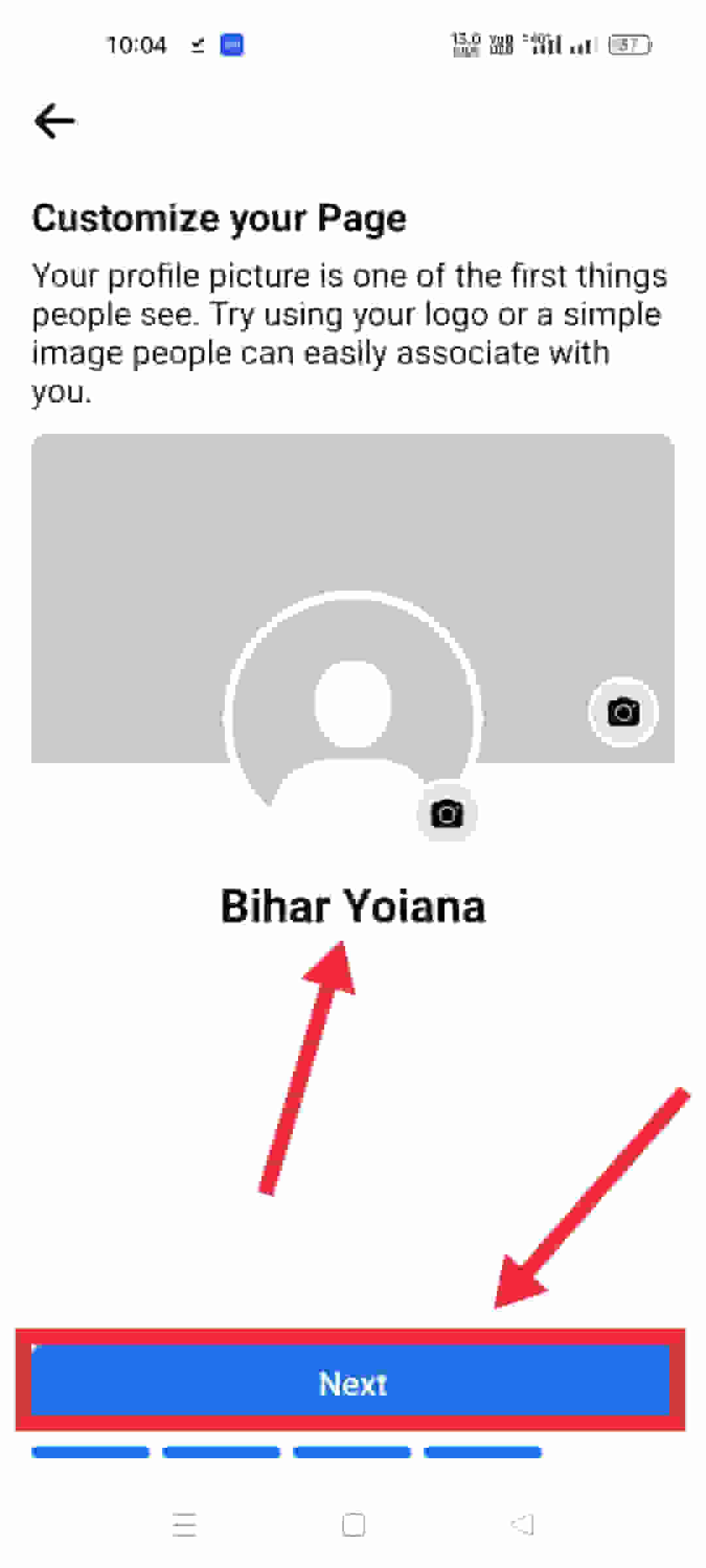This screenshot has height=1568, width=706.
Task: Open the profile picture placeholder
Action: [353, 716]
